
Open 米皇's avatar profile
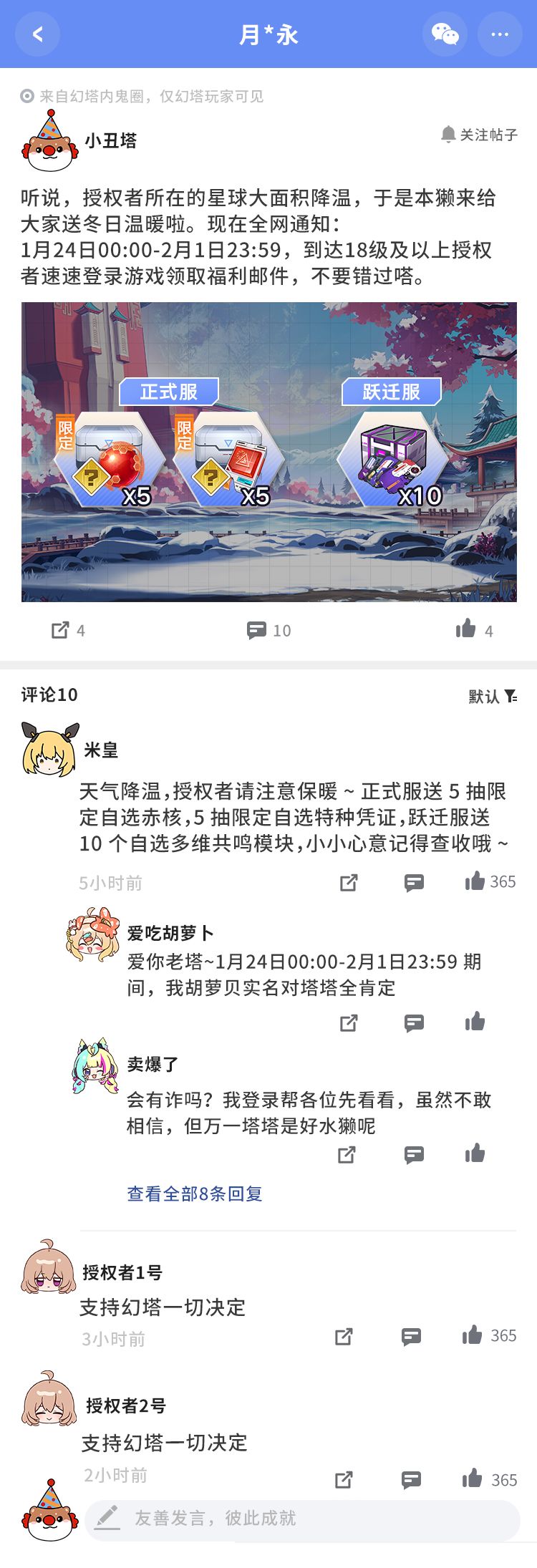click(49, 750)
